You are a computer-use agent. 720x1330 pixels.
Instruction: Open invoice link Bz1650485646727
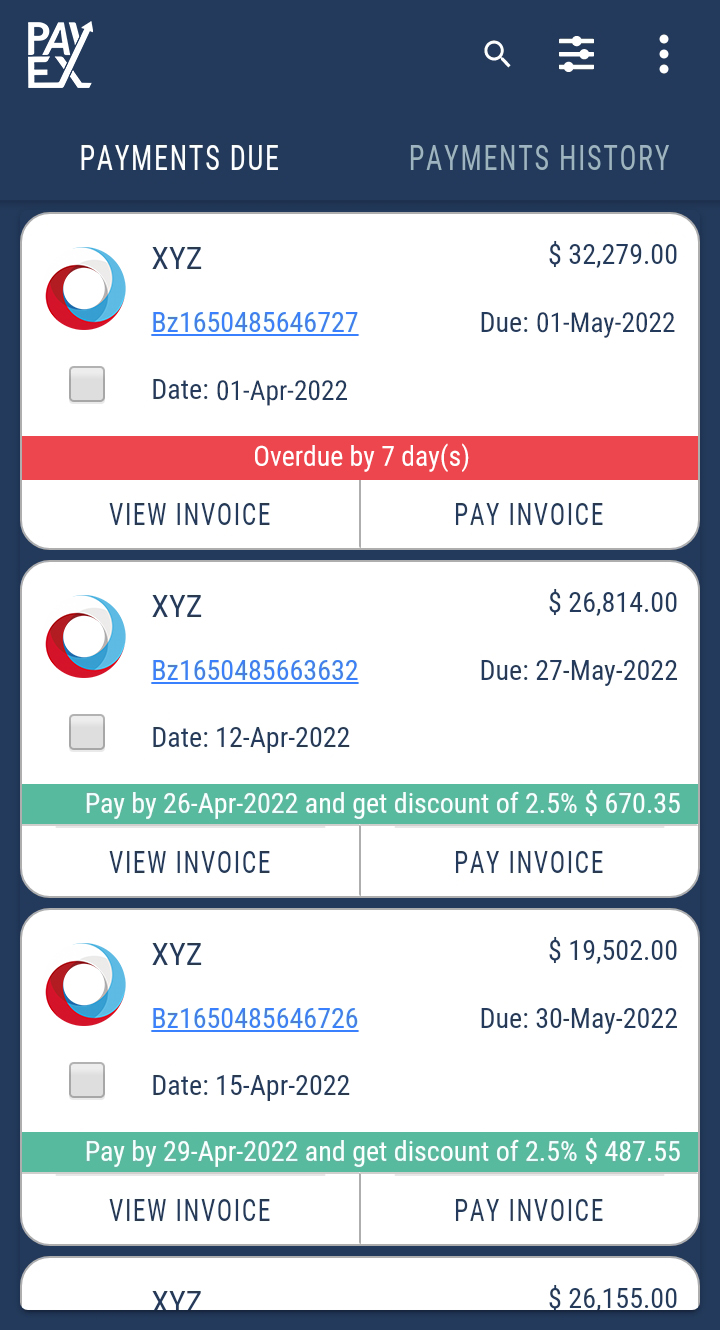[x=254, y=323]
